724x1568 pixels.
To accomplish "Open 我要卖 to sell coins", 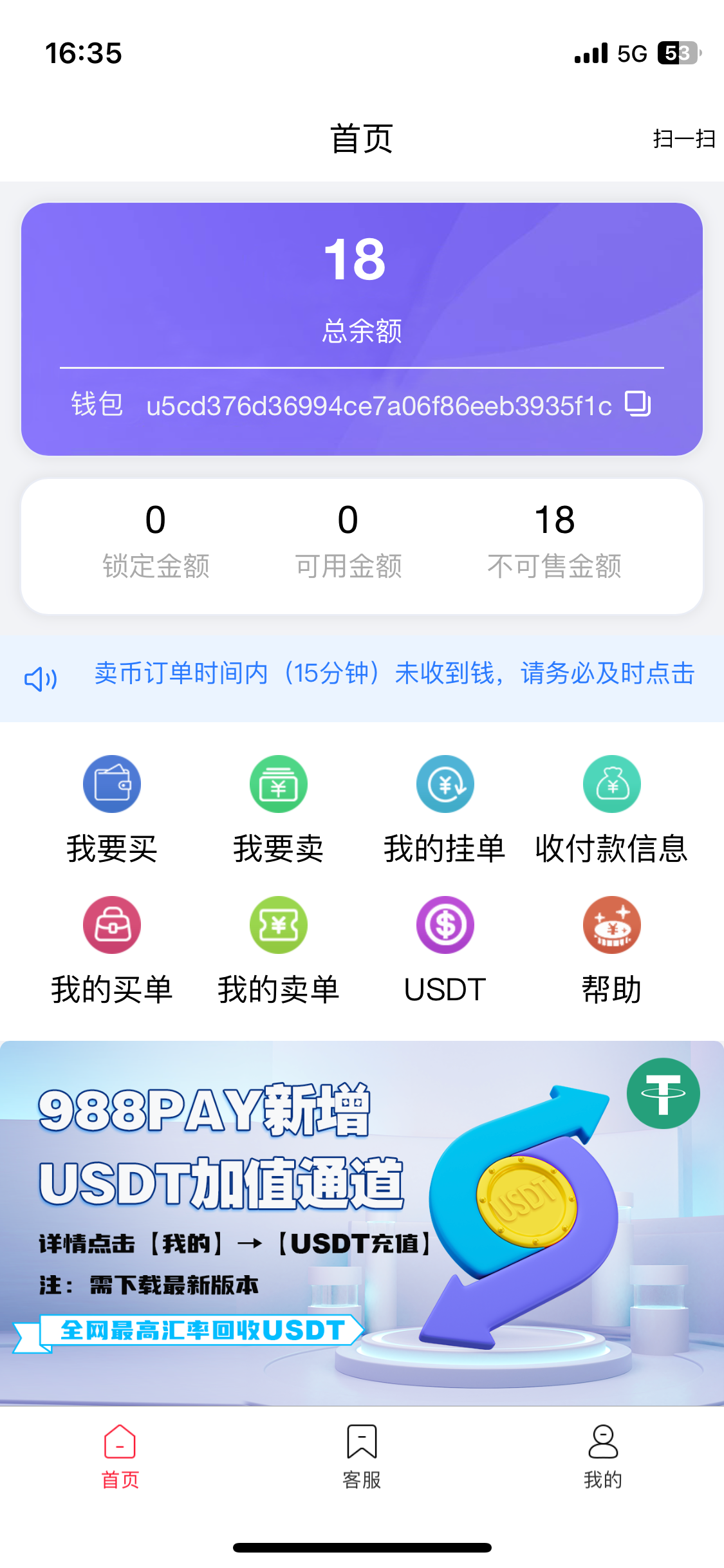I will point(278,808).
